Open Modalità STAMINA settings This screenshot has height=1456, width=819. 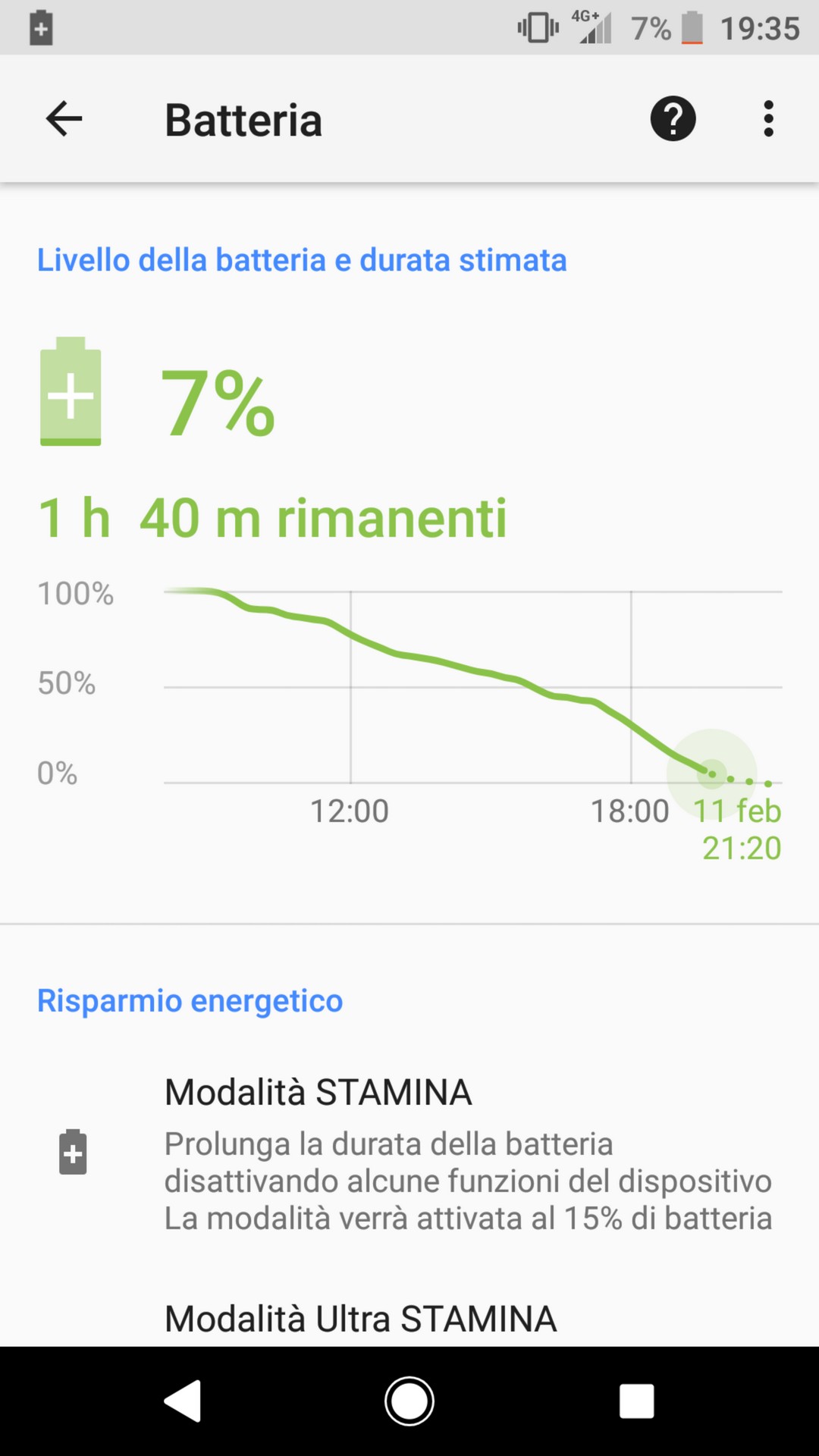[x=409, y=1153]
